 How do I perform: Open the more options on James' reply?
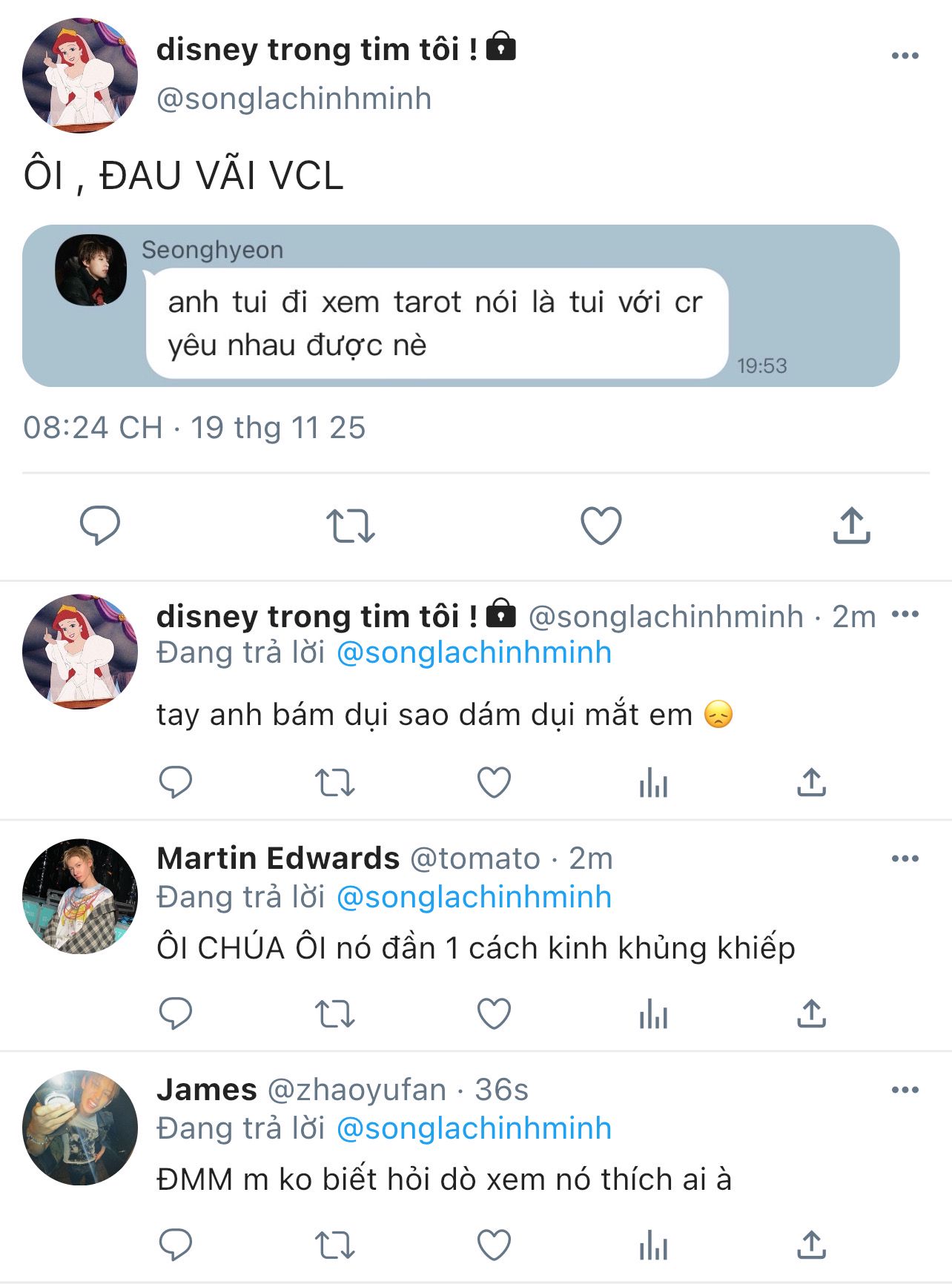[x=905, y=1090]
